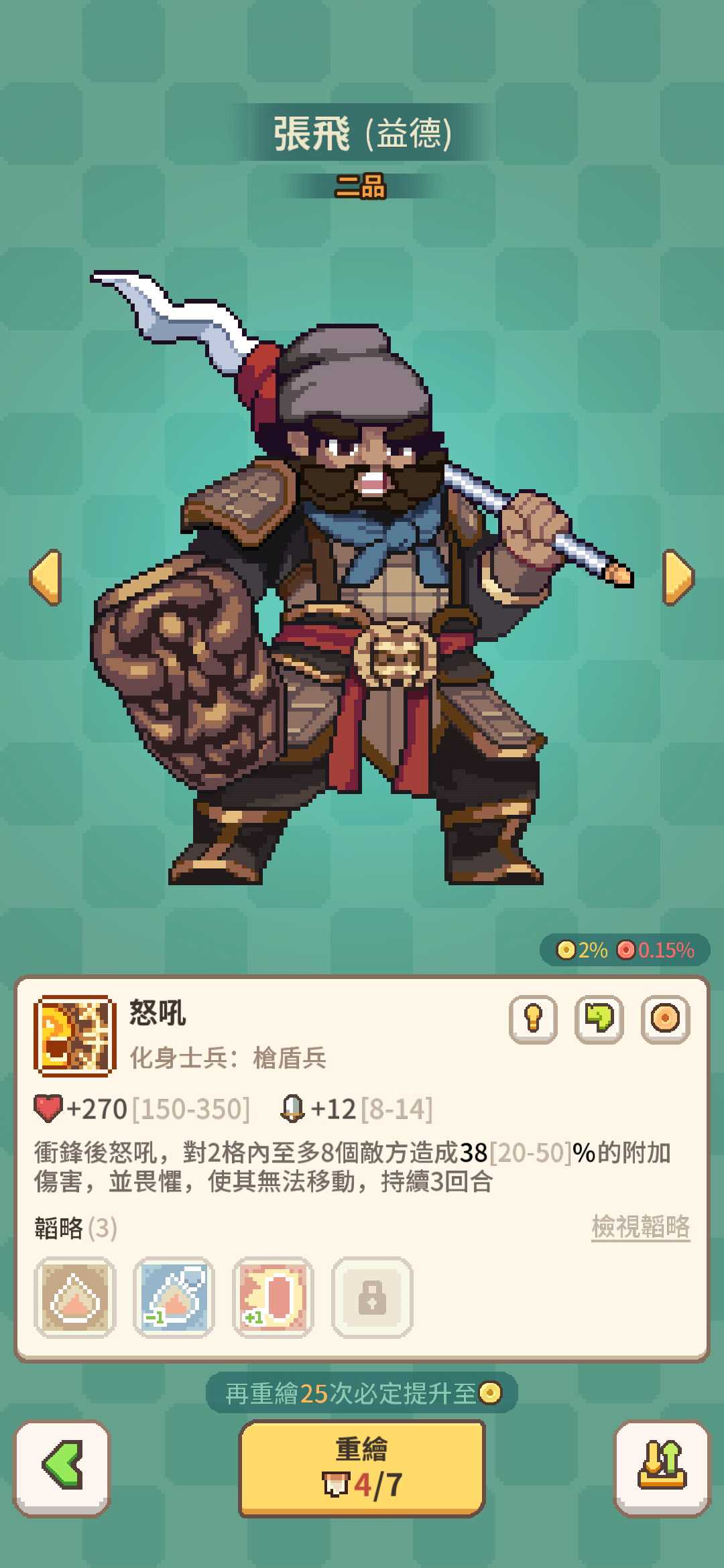The width and height of the screenshot is (724, 1568).
Task: Tap the orange target icon
Action: [x=665, y=1019]
